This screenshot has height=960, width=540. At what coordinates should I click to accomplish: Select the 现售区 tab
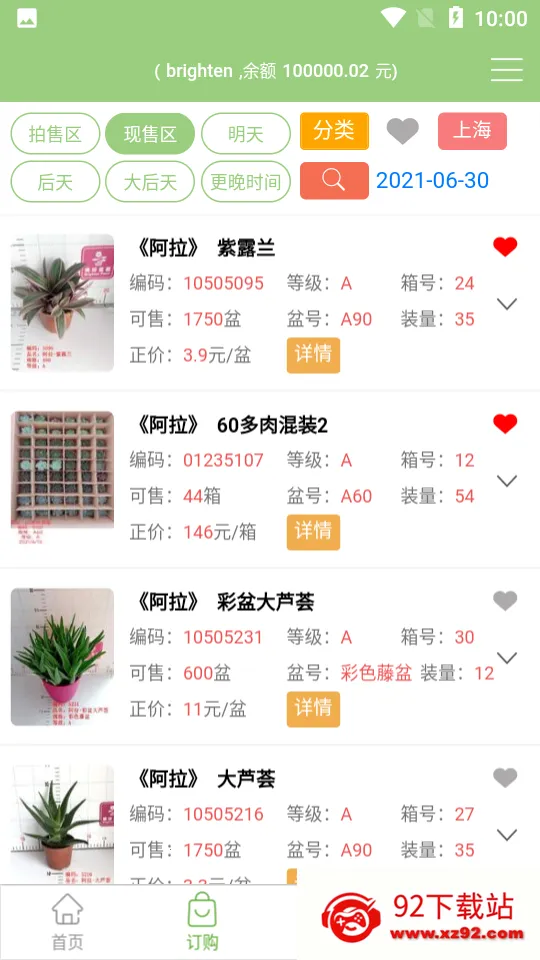point(150,133)
